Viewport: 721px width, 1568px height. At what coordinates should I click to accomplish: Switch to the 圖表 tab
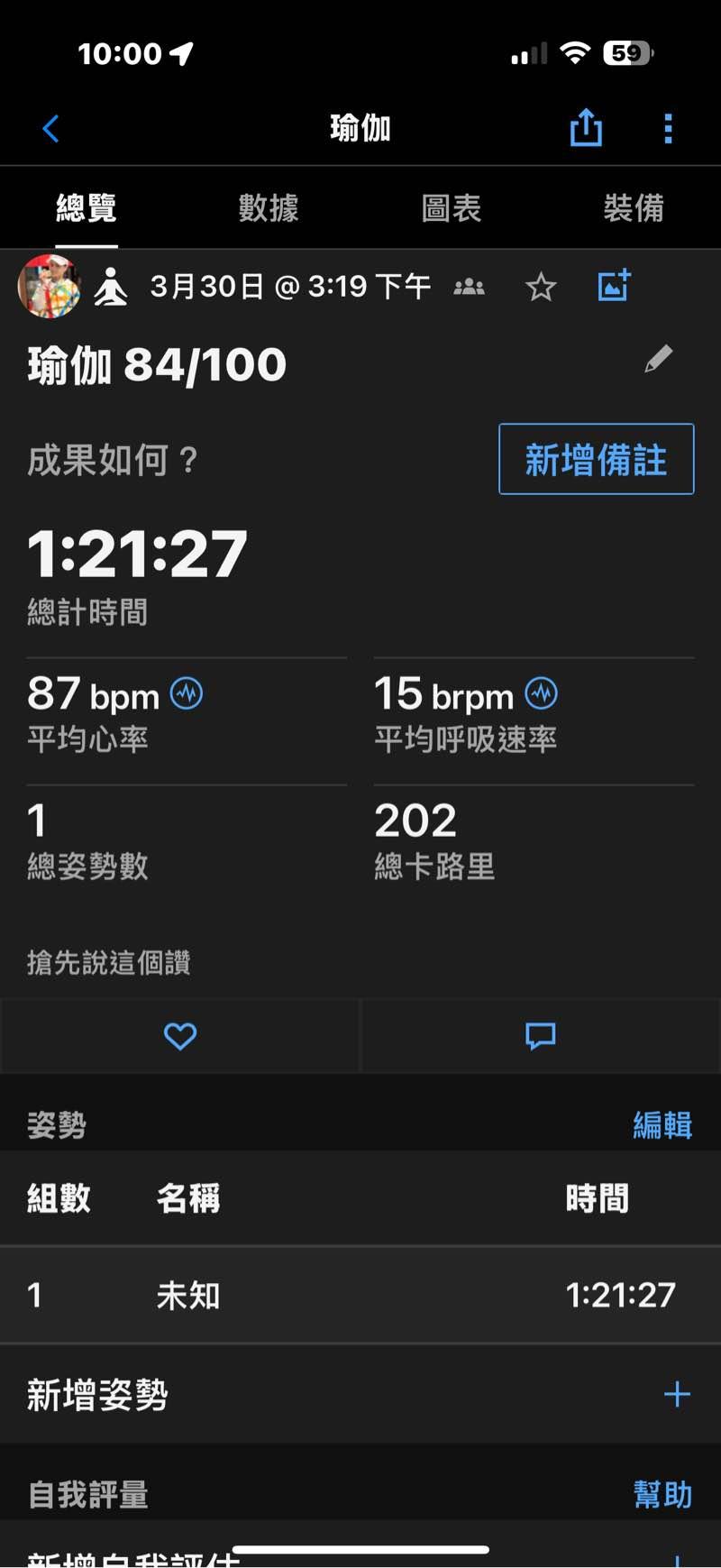(451, 208)
